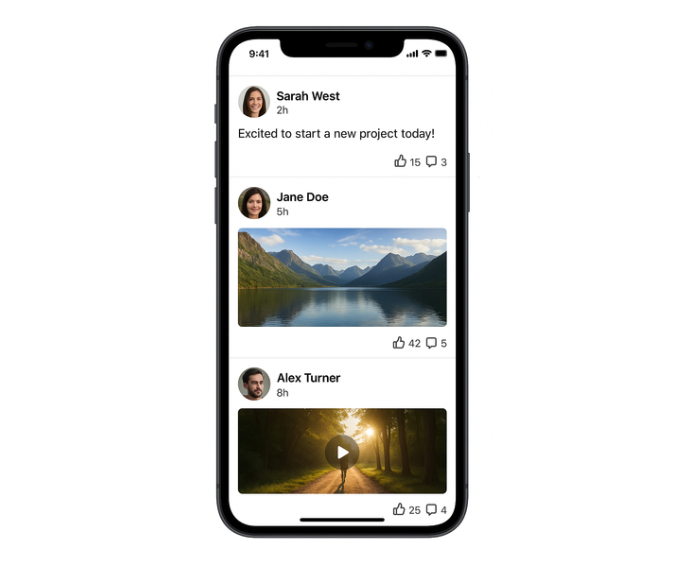Screen dimensions: 683x567
Task: Open comments on Alex Turner's post
Action: pos(431,509)
